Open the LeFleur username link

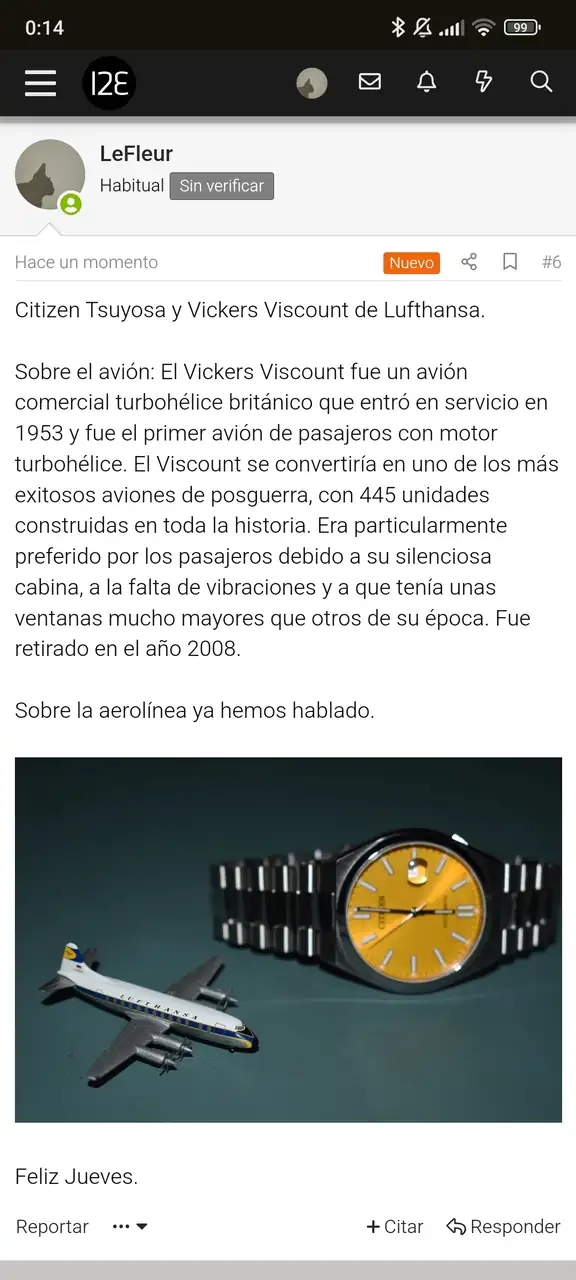pyautogui.click(x=136, y=154)
